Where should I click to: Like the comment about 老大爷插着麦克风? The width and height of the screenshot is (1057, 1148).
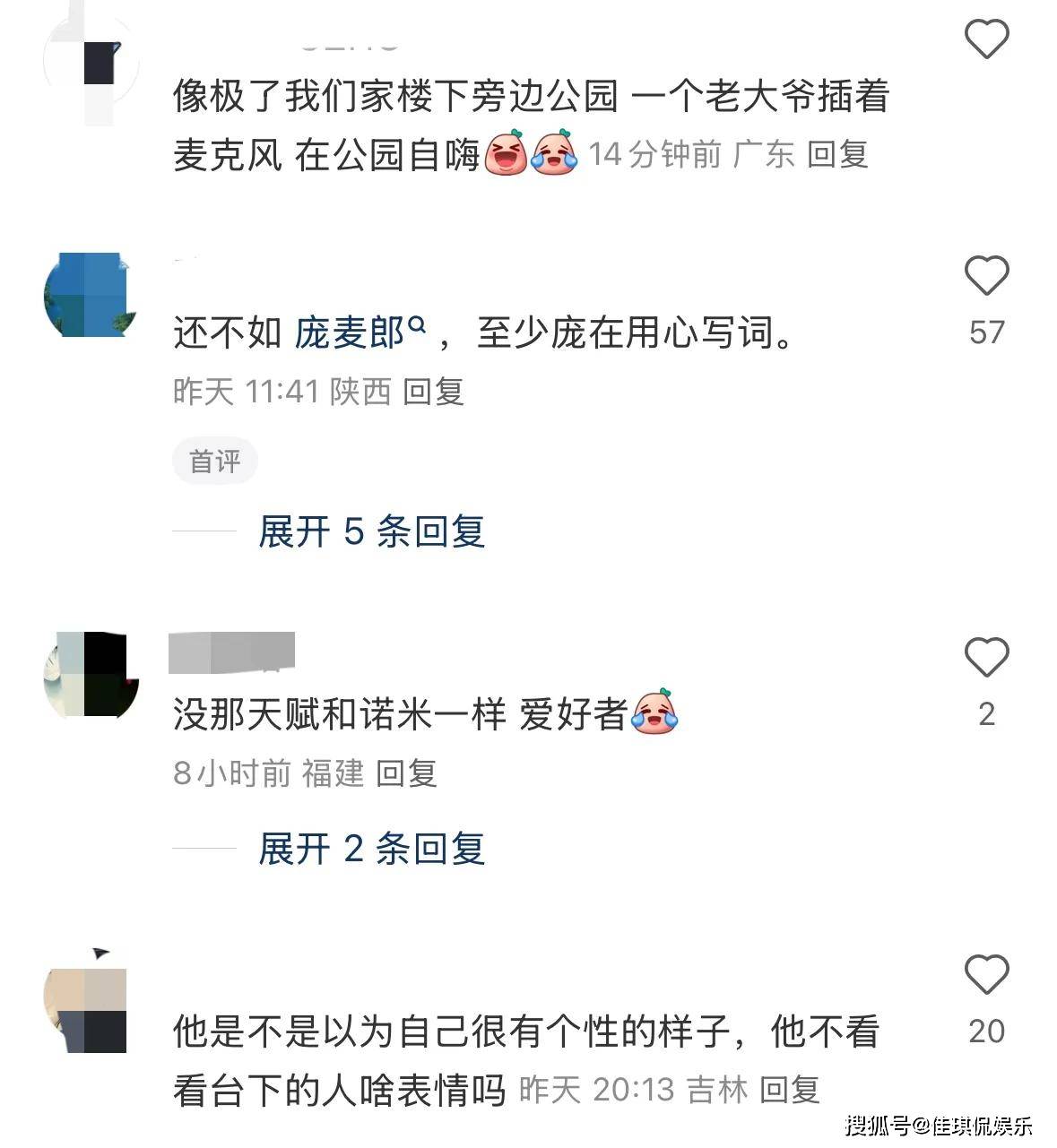coord(986,39)
